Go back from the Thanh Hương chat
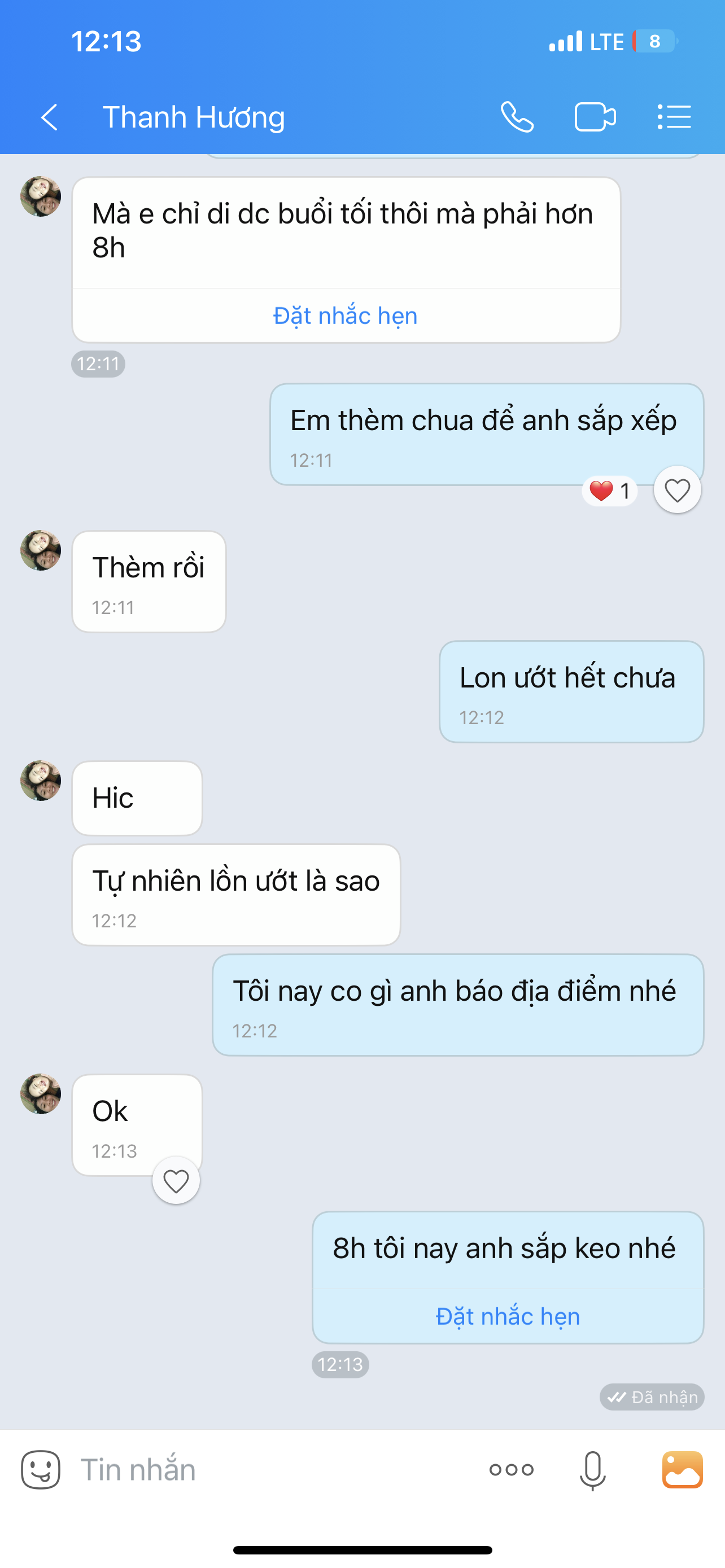This screenshot has height=1568, width=725. 49,117
